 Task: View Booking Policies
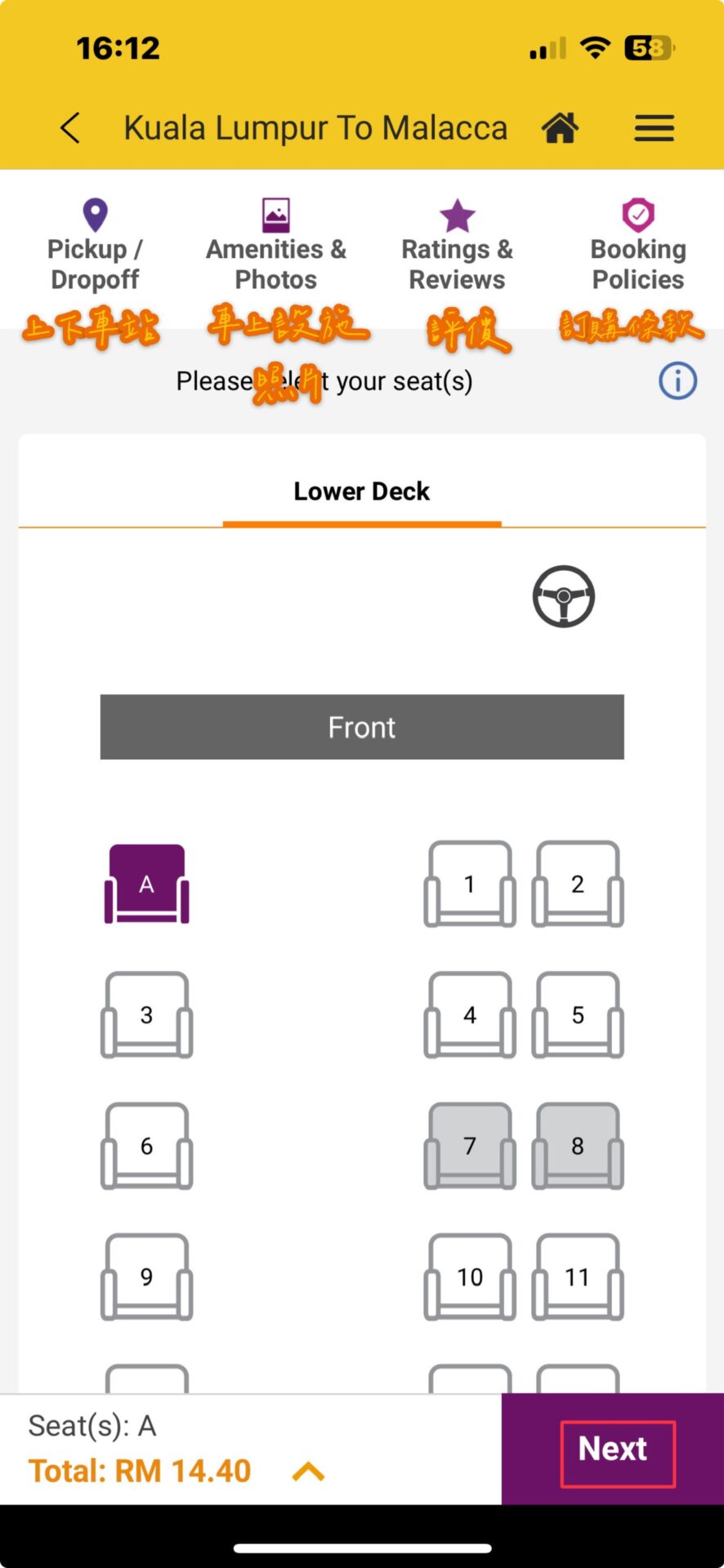[637, 246]
